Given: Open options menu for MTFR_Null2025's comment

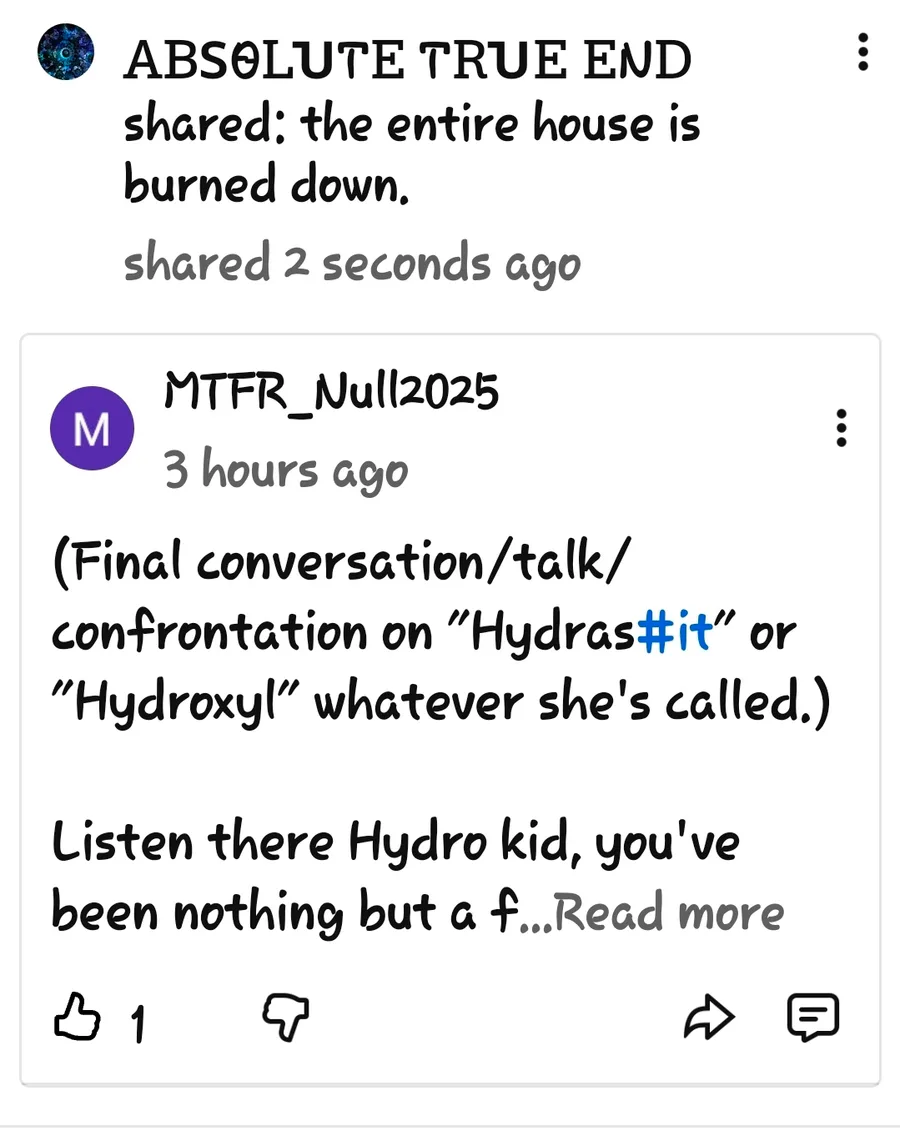Looking at the screenshot, I should [842, 428].
